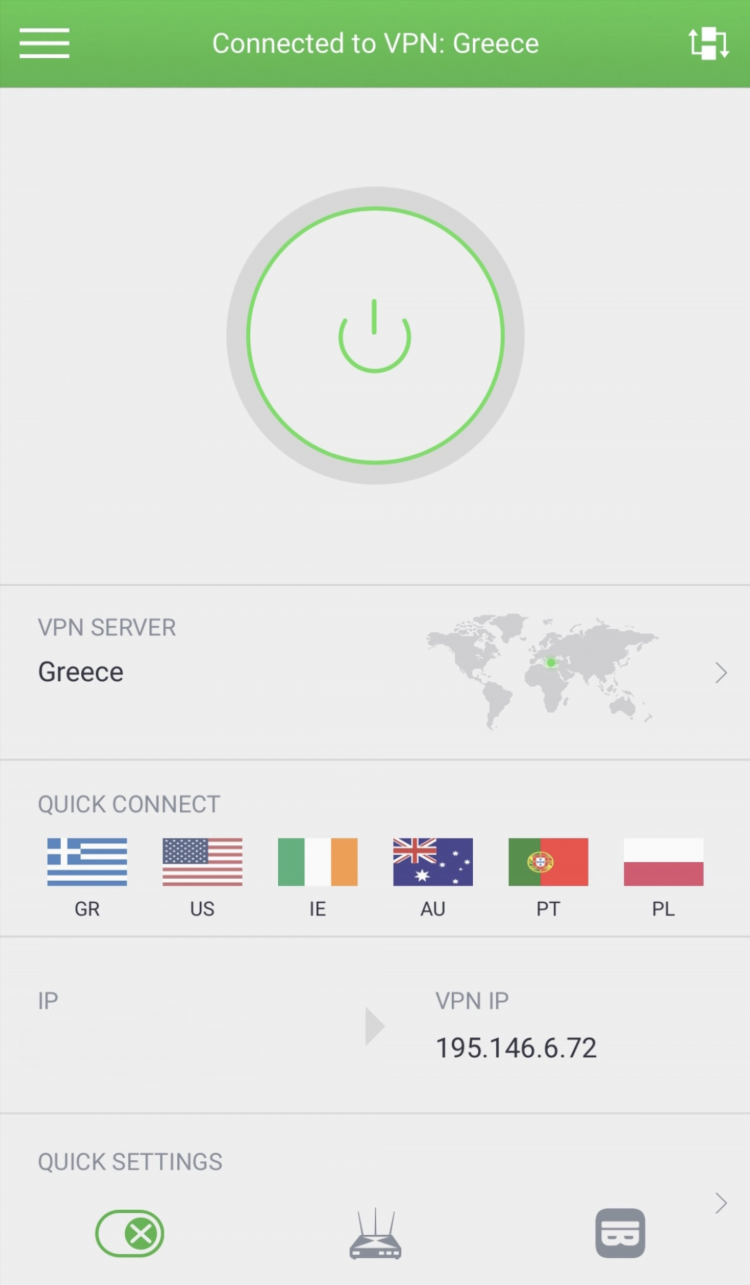Screen dimensions: 750x1285
Task: Quick connect to the PT flag
Action: [x=548, y=862]
